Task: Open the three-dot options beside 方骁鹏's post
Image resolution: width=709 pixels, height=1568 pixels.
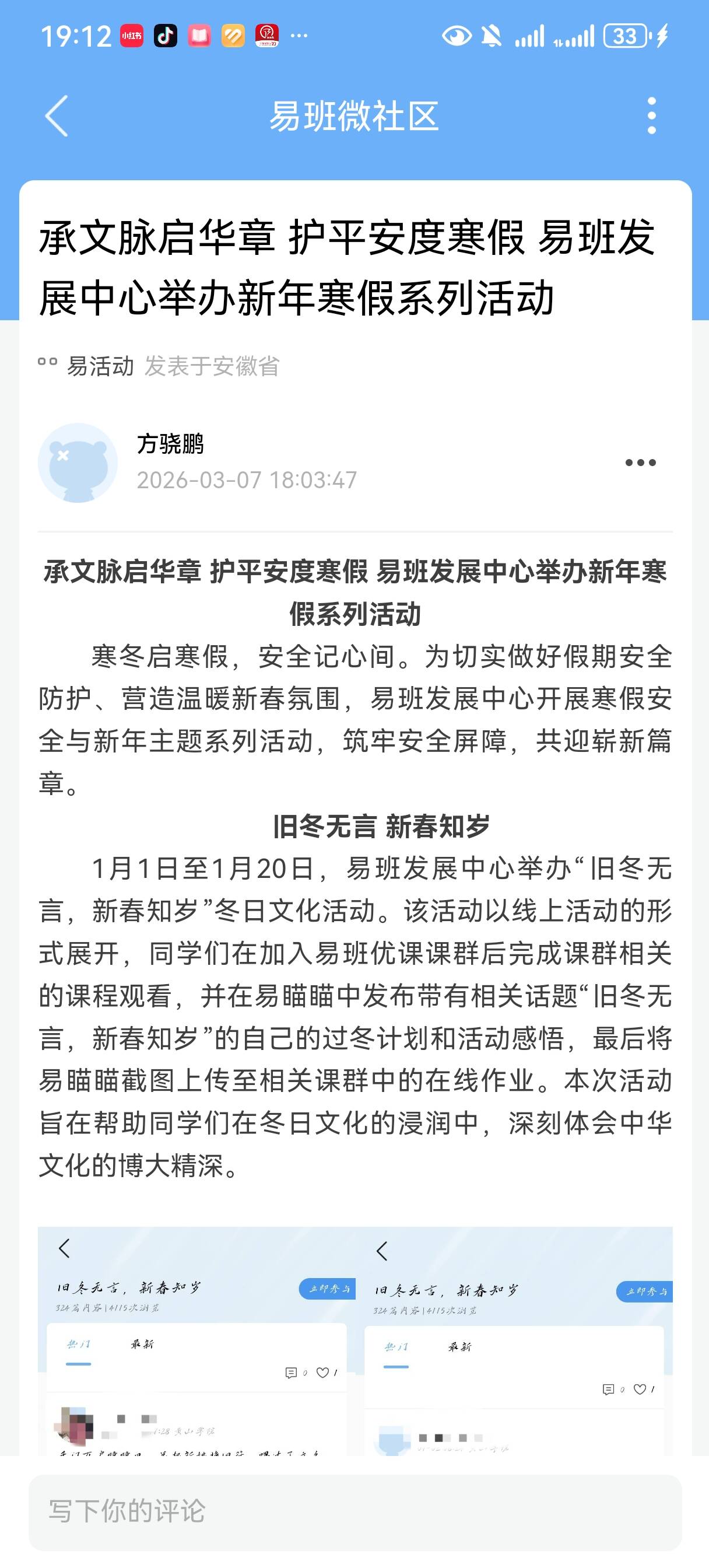Action: point(641,463)
